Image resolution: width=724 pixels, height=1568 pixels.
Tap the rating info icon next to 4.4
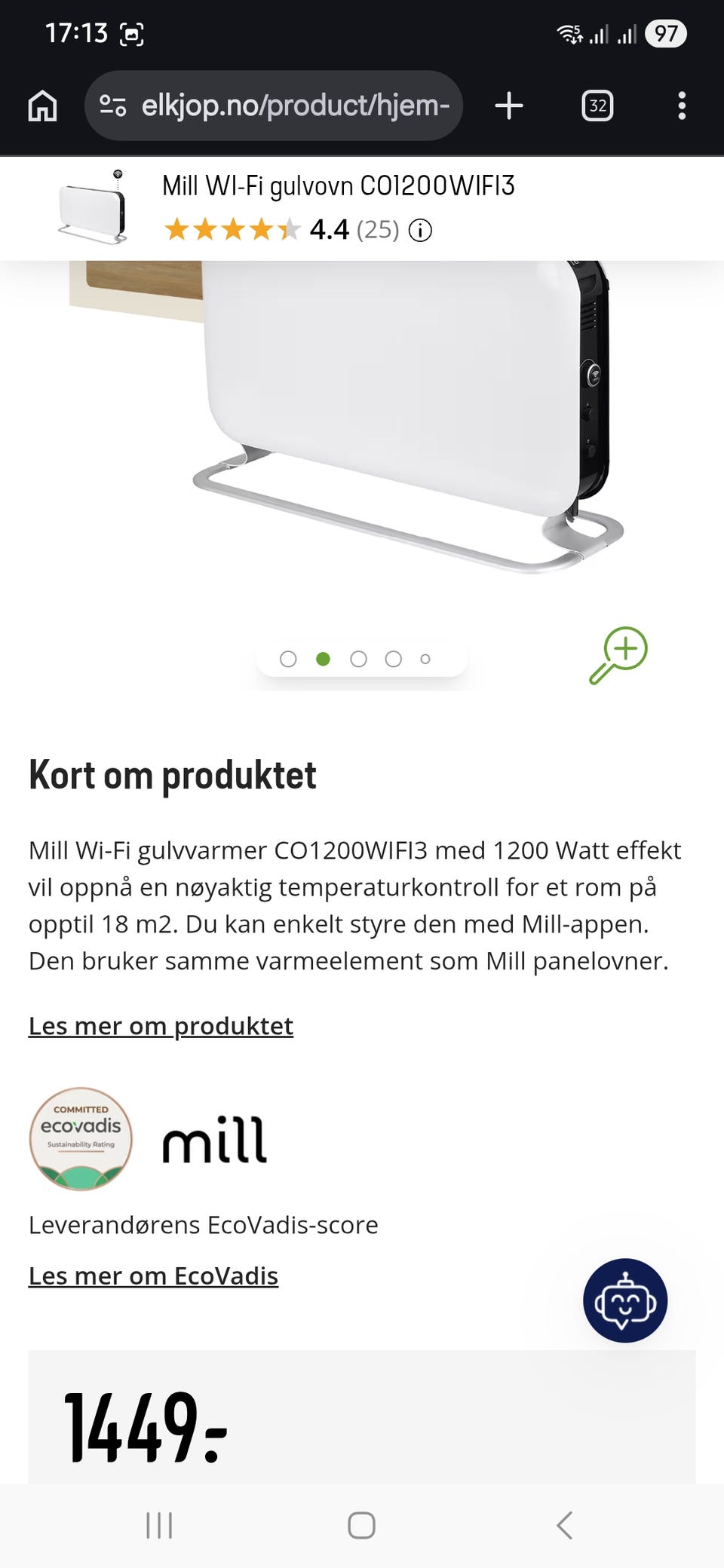tap(420, 231)
